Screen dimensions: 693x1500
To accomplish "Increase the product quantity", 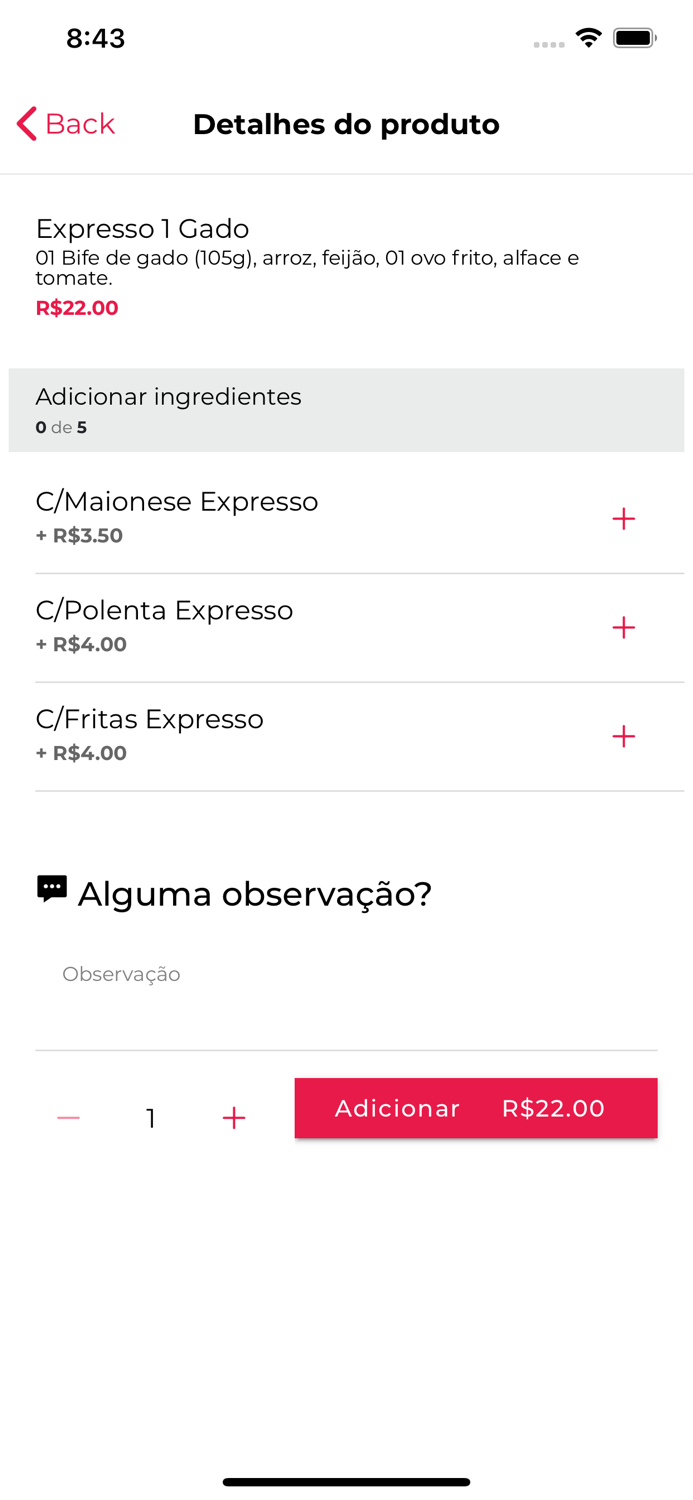I will (234, 1117).
